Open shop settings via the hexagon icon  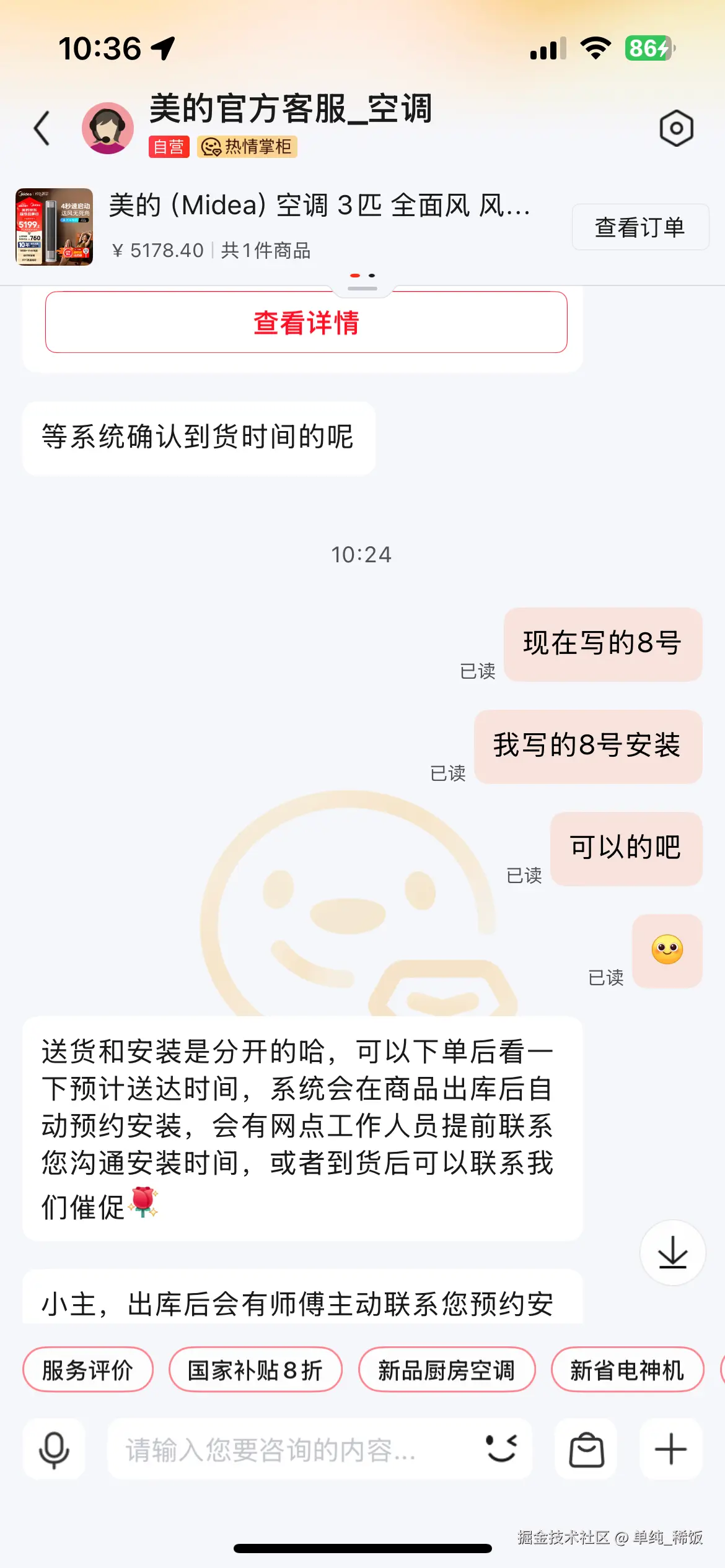(x=677, y=127)
